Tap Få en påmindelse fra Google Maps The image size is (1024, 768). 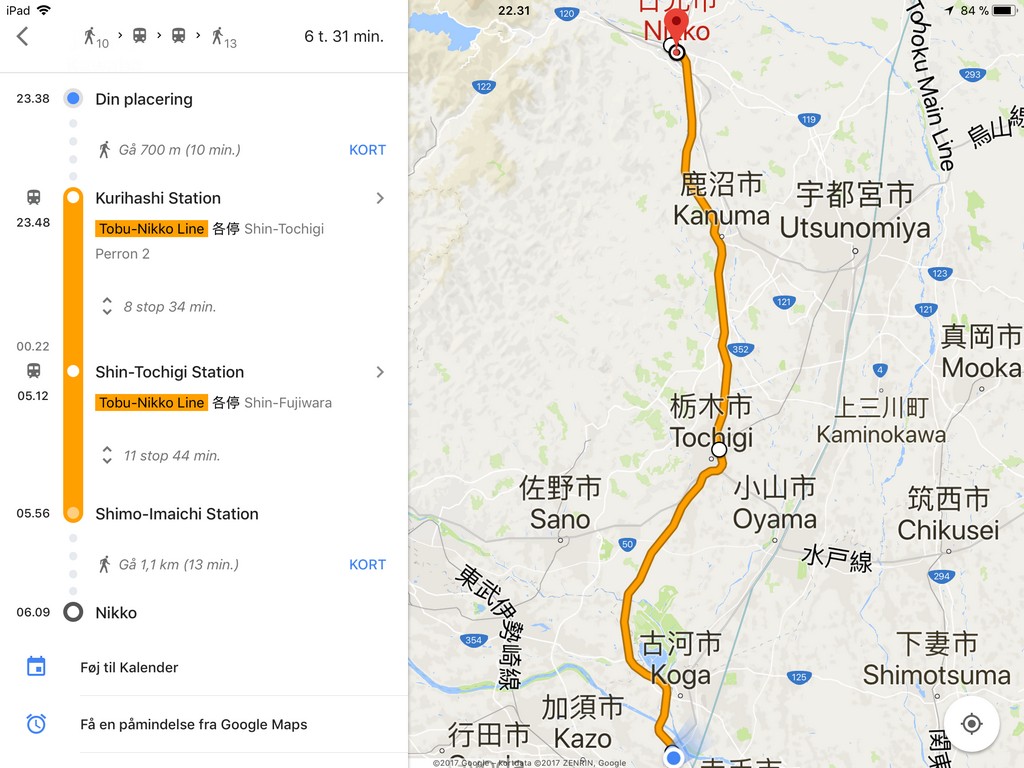(x=193, y=724)
